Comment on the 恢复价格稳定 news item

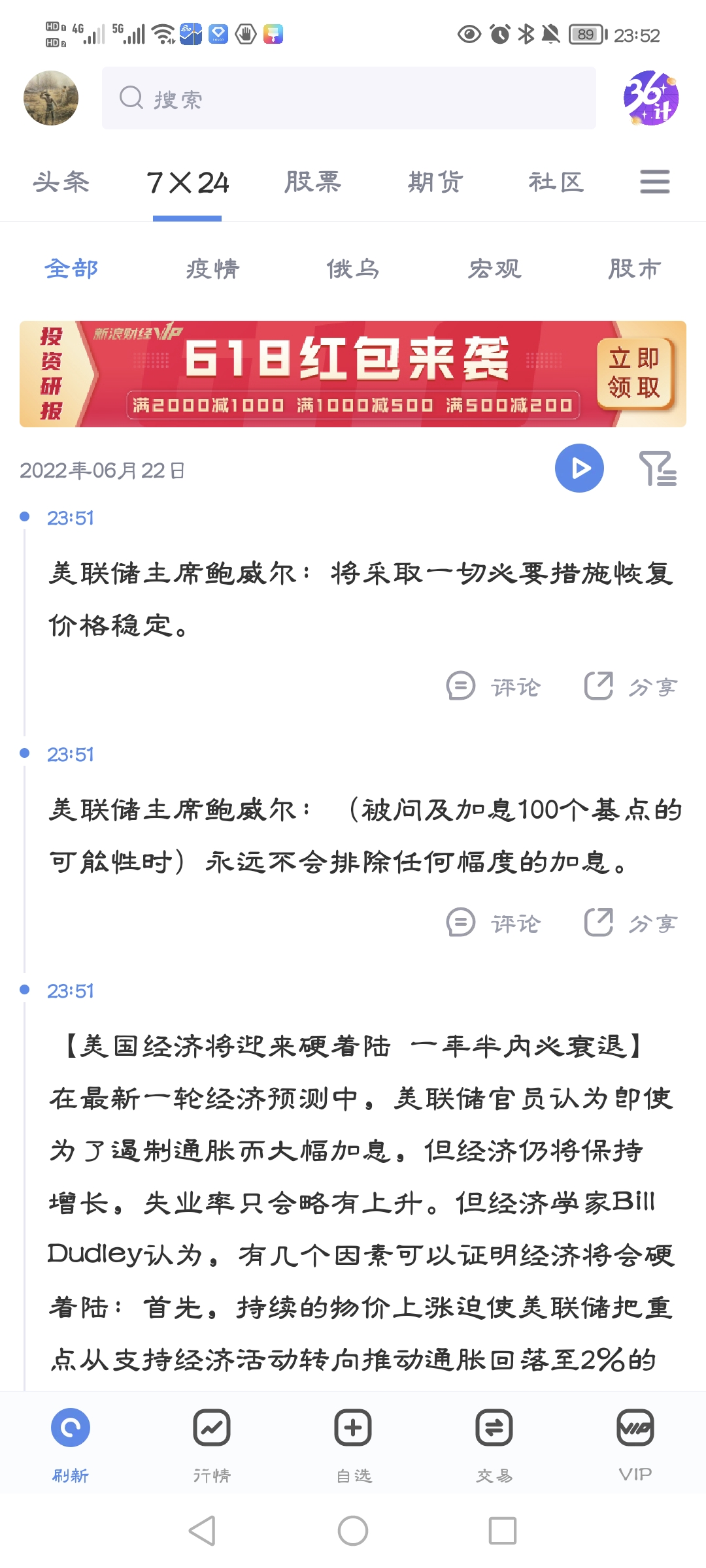click(494, 687)
